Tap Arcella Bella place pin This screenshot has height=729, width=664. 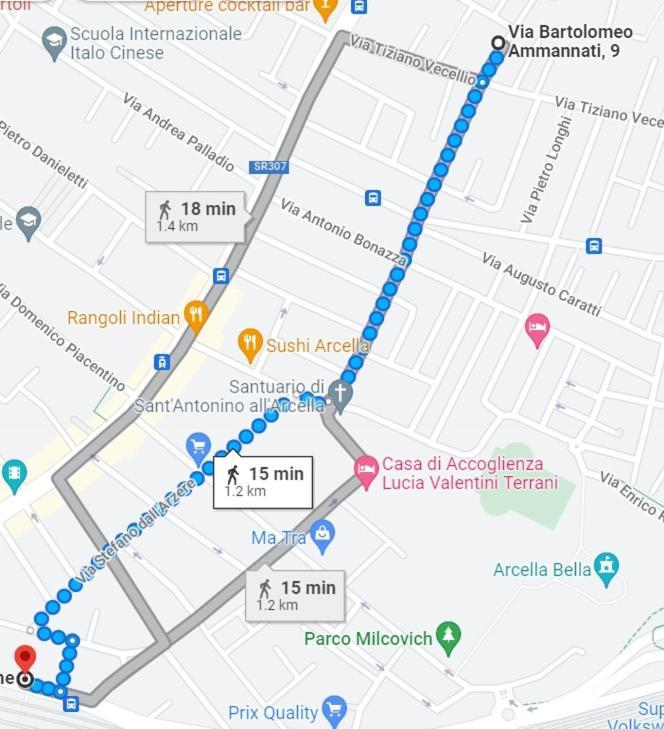point(606,568)
